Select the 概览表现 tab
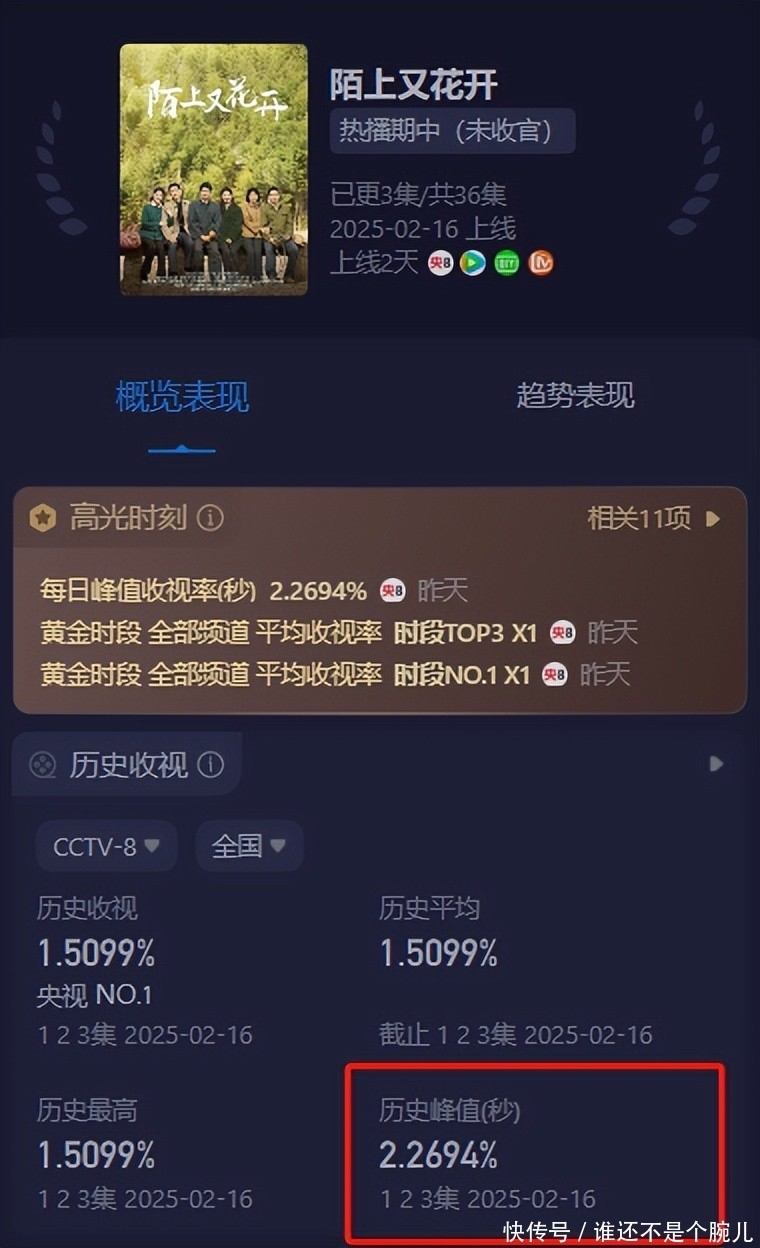 (182, 397)
